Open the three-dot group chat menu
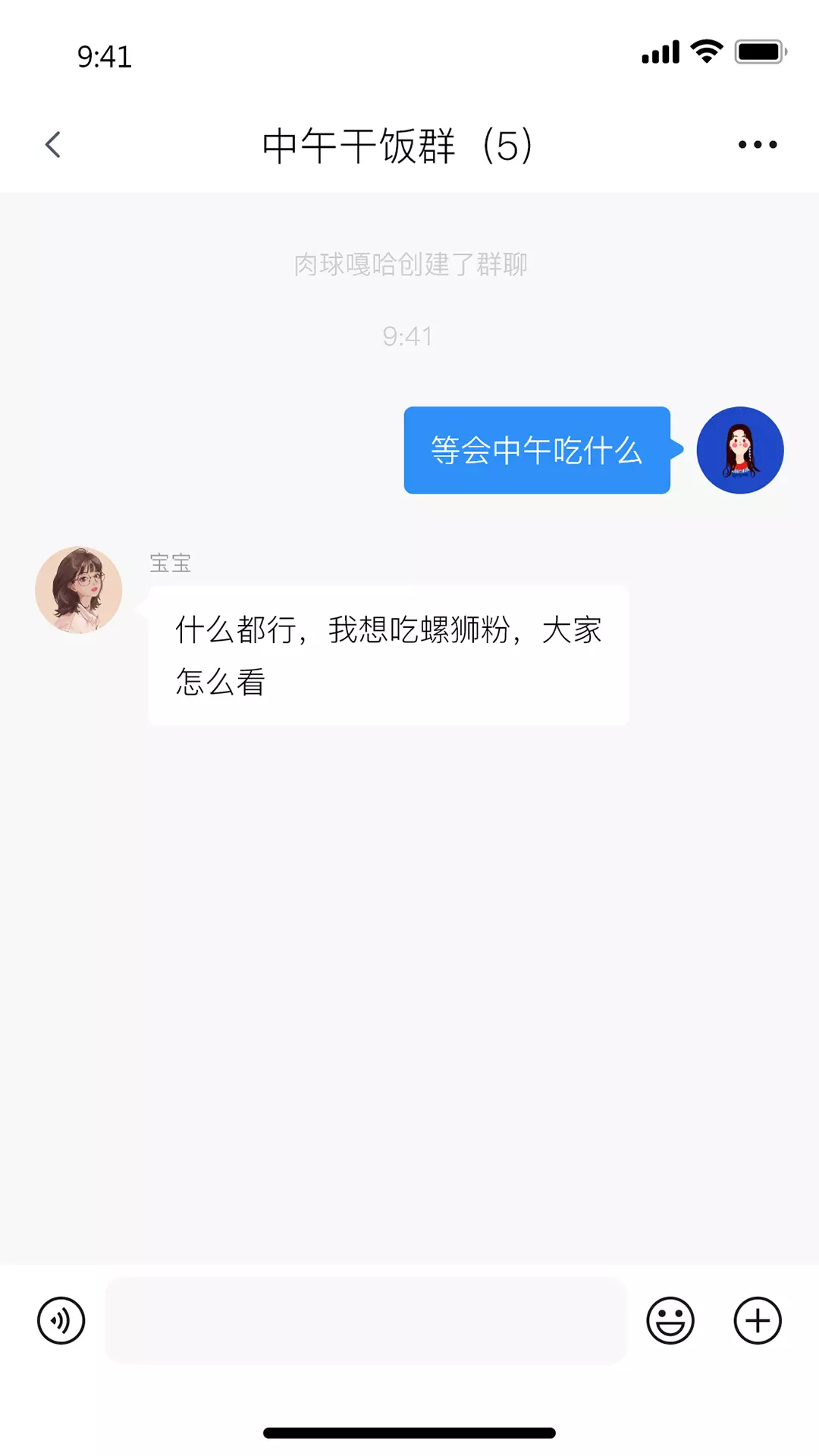The width and height of the screenshot is (819, 1456). click(758, 144)
